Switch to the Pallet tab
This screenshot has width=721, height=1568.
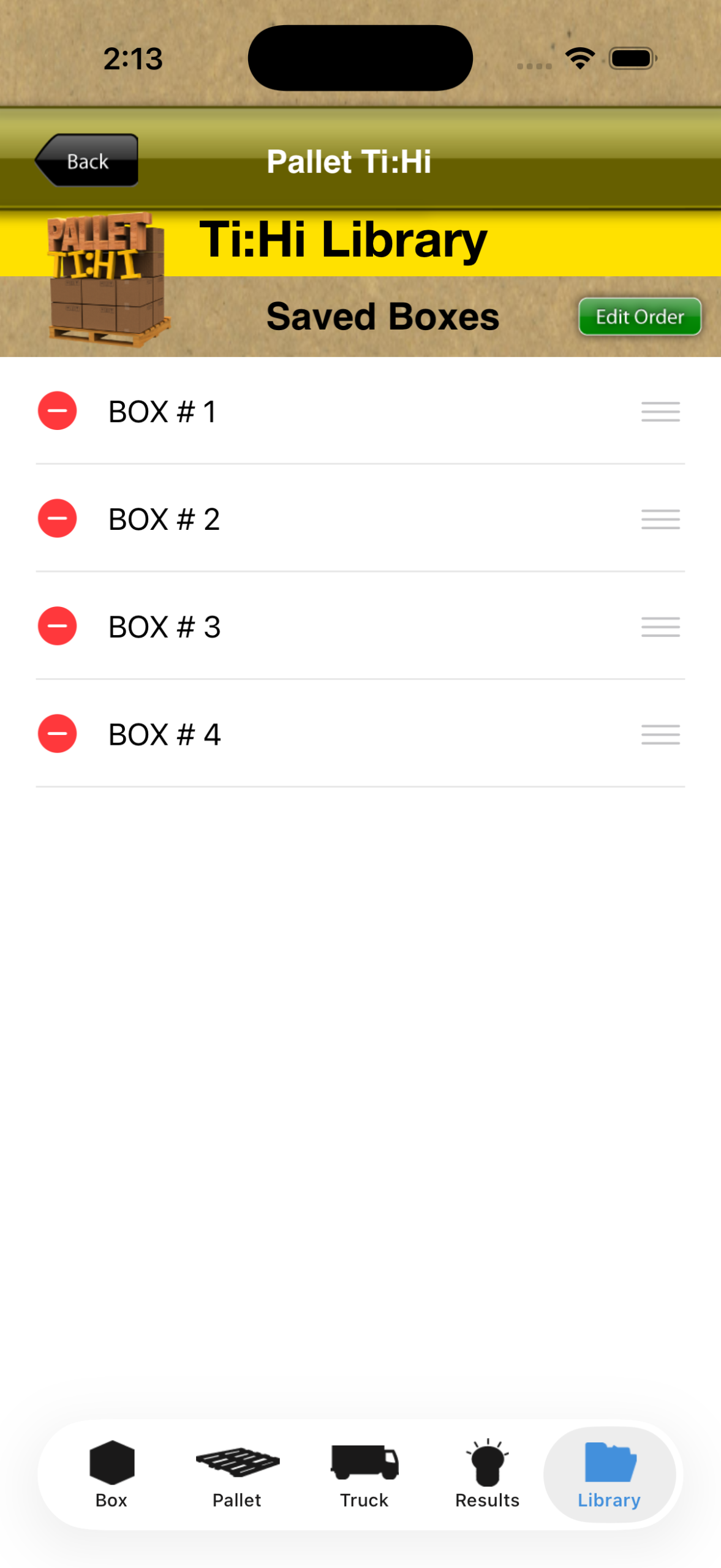pos(237,1474)
